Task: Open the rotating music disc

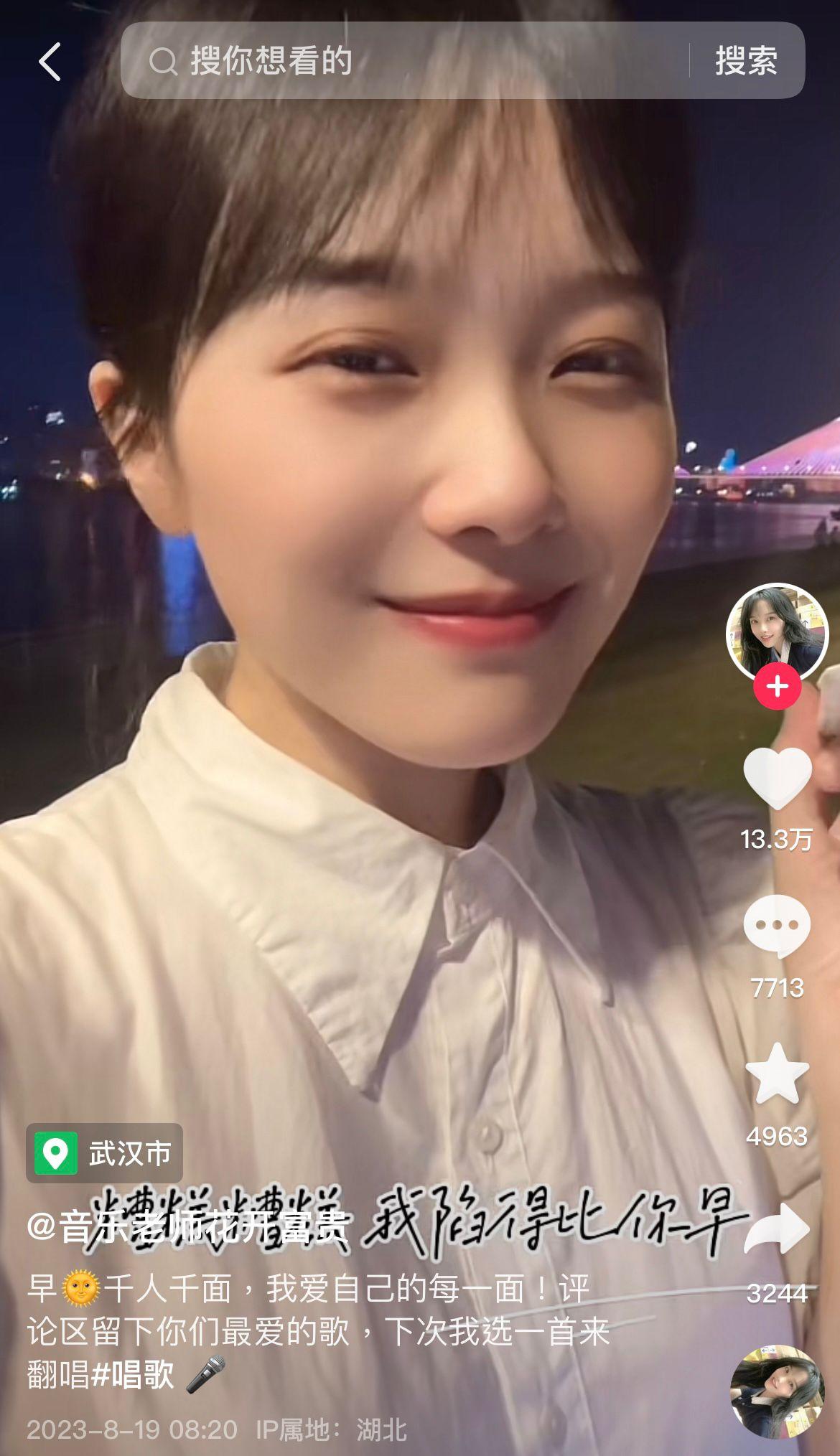Action: tap(777, 1392)
